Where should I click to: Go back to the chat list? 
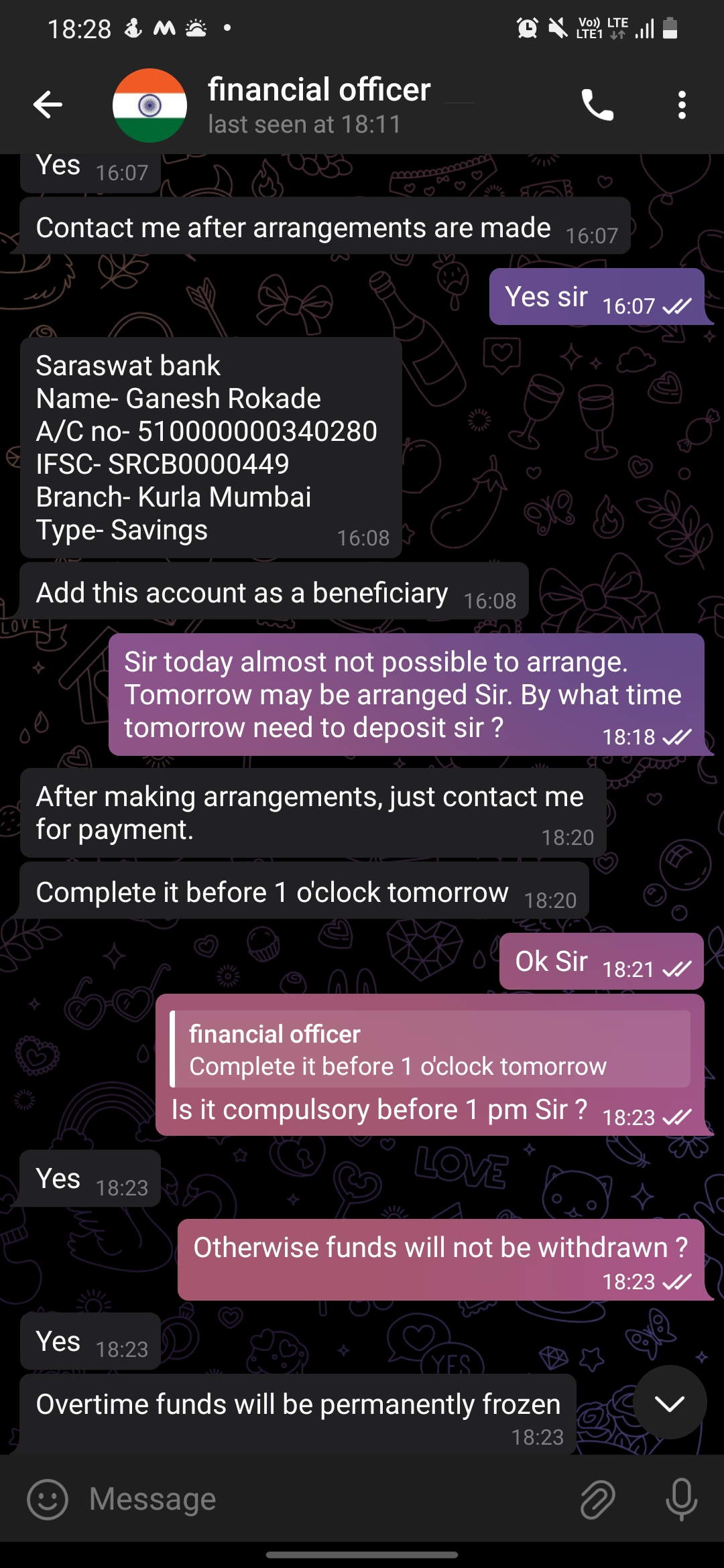pyautogui.click(x=48, y=105)
